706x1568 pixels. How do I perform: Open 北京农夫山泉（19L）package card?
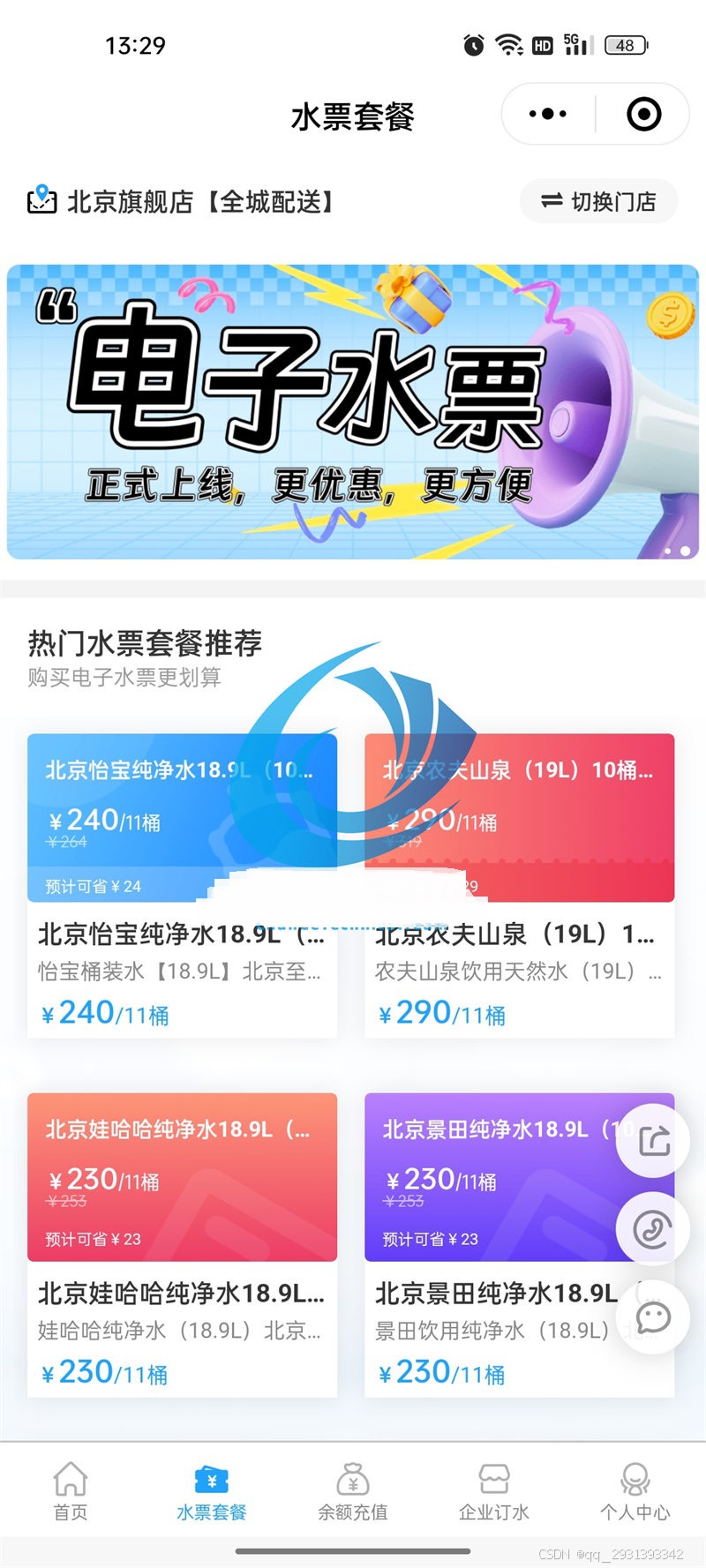(x=519, y=882)
